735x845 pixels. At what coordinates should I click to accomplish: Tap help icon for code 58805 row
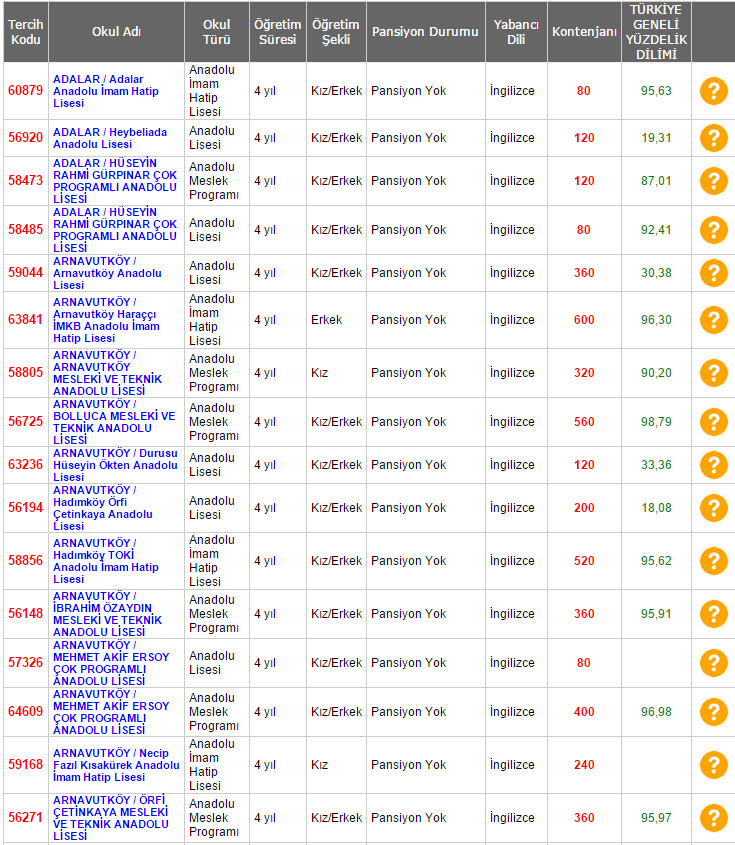point(713,373)
